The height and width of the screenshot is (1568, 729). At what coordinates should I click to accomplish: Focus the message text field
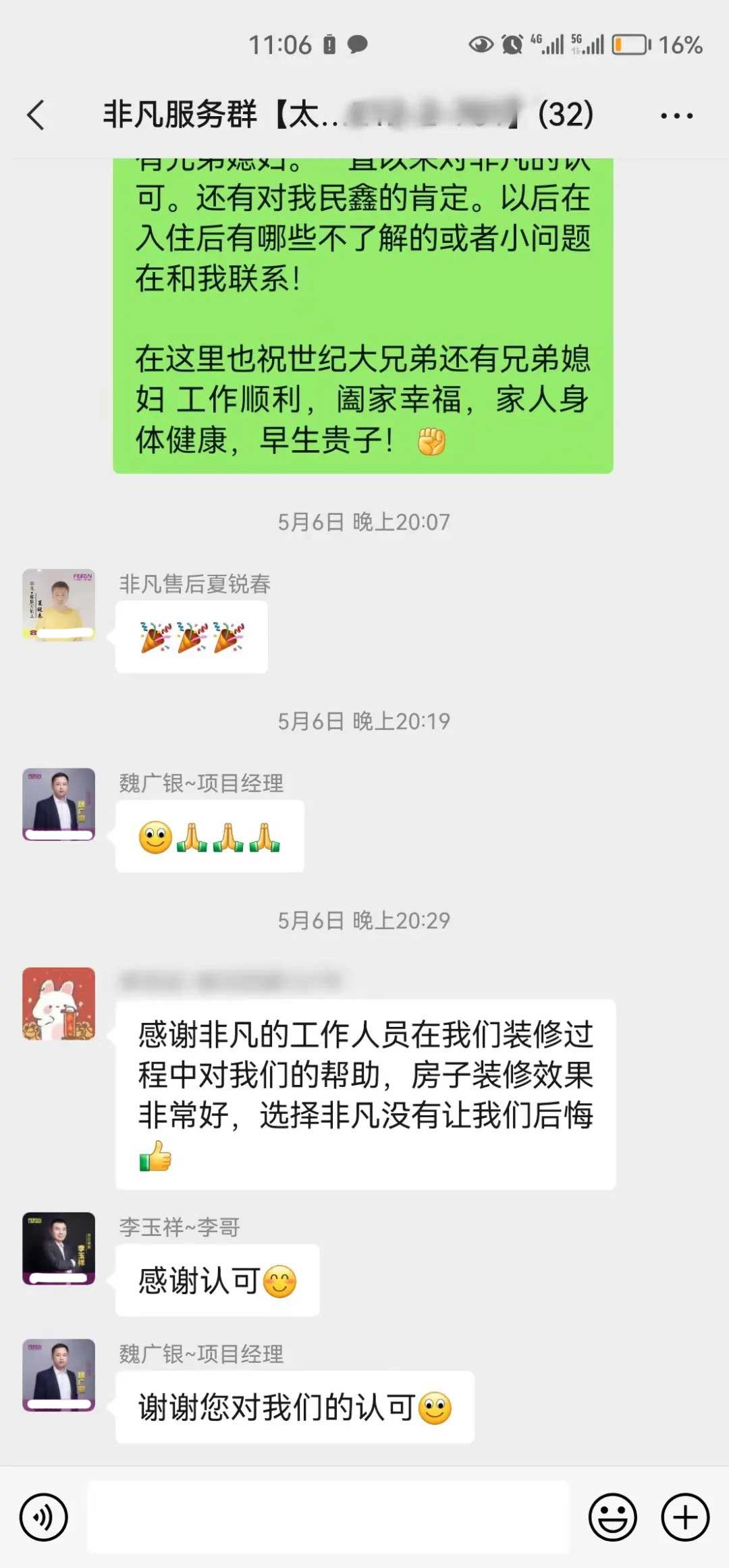(328, 1517)
